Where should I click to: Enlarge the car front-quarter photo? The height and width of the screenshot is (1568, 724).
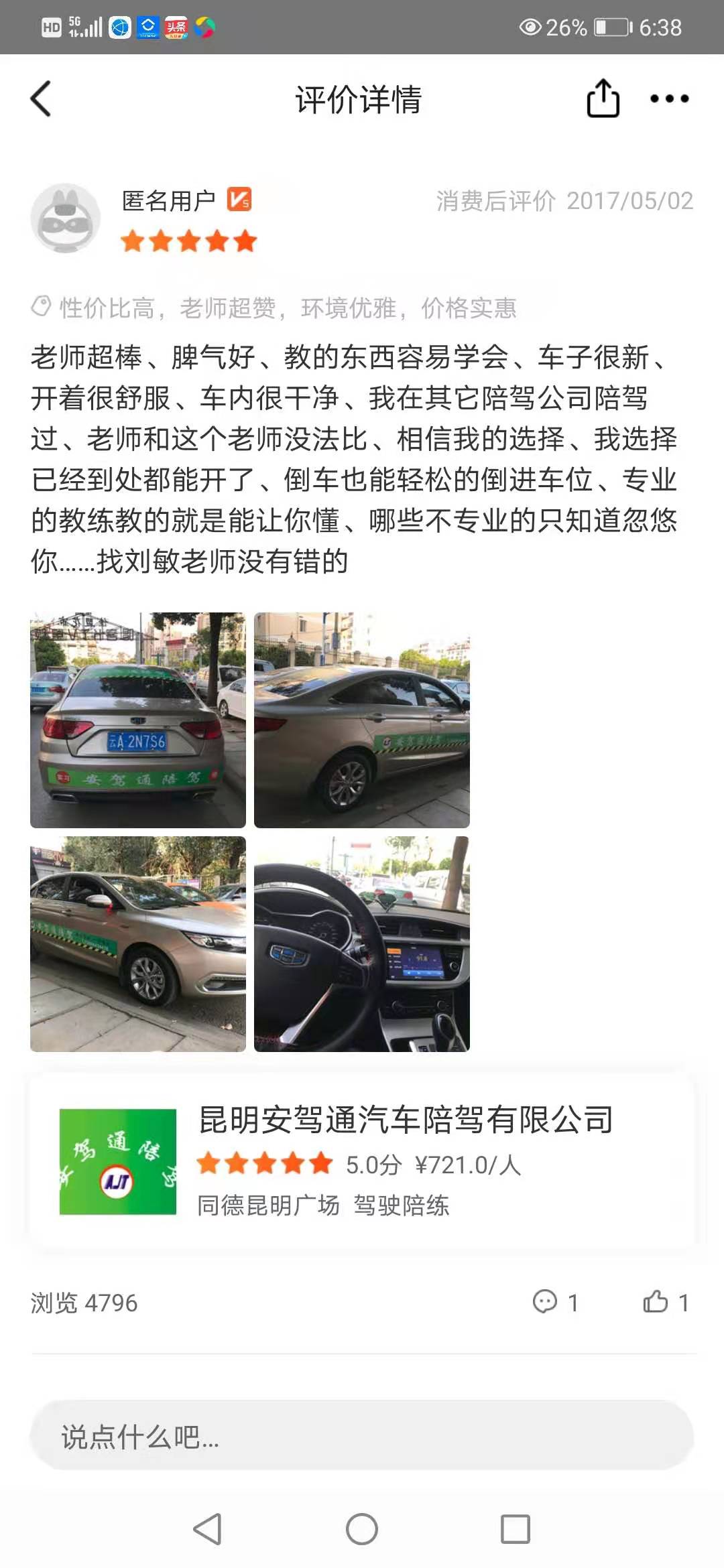click(138, 944)
